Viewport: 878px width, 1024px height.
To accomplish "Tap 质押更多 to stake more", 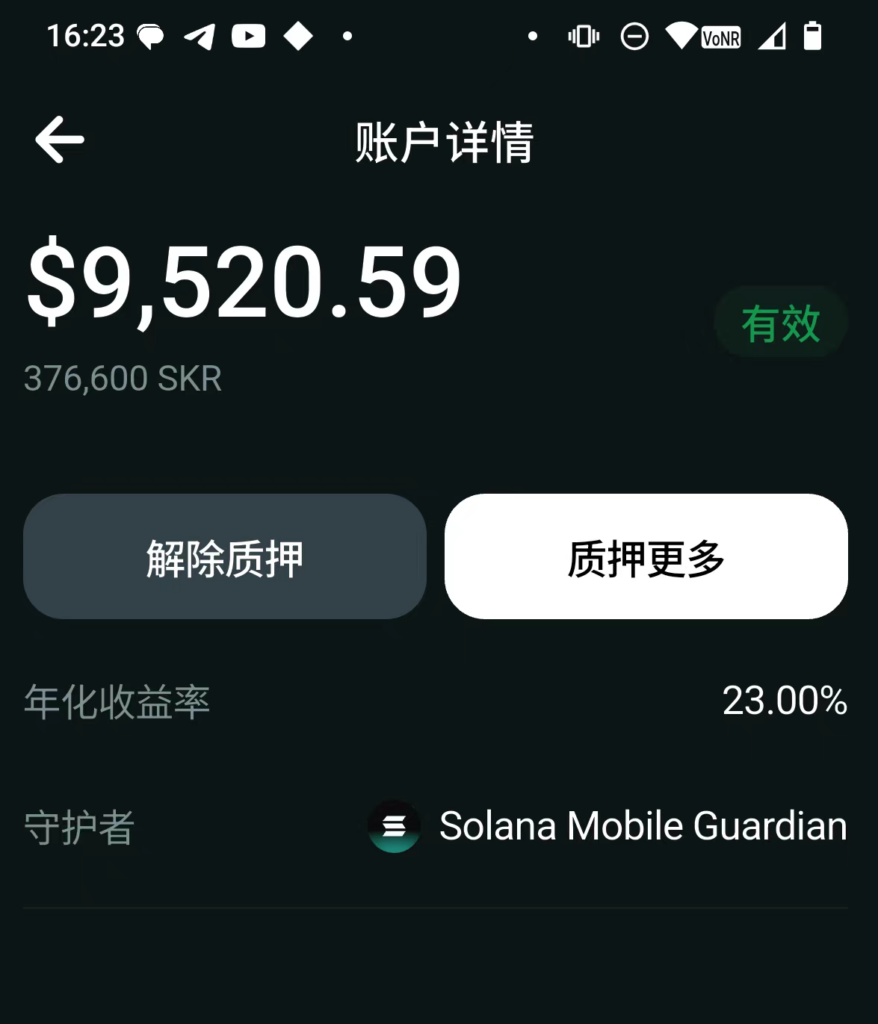I will click(646, 557).
